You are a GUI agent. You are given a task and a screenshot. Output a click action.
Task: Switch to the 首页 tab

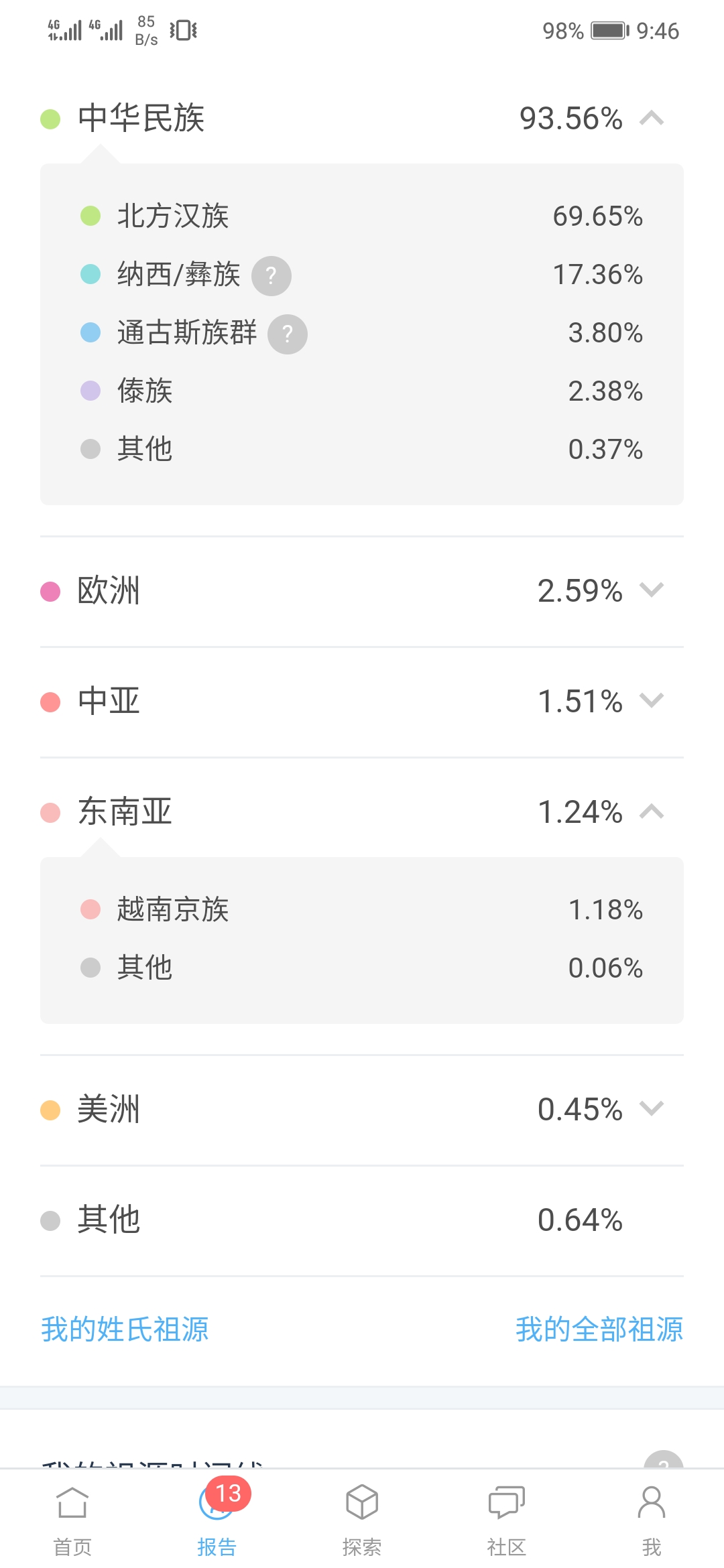[72, 1519]
